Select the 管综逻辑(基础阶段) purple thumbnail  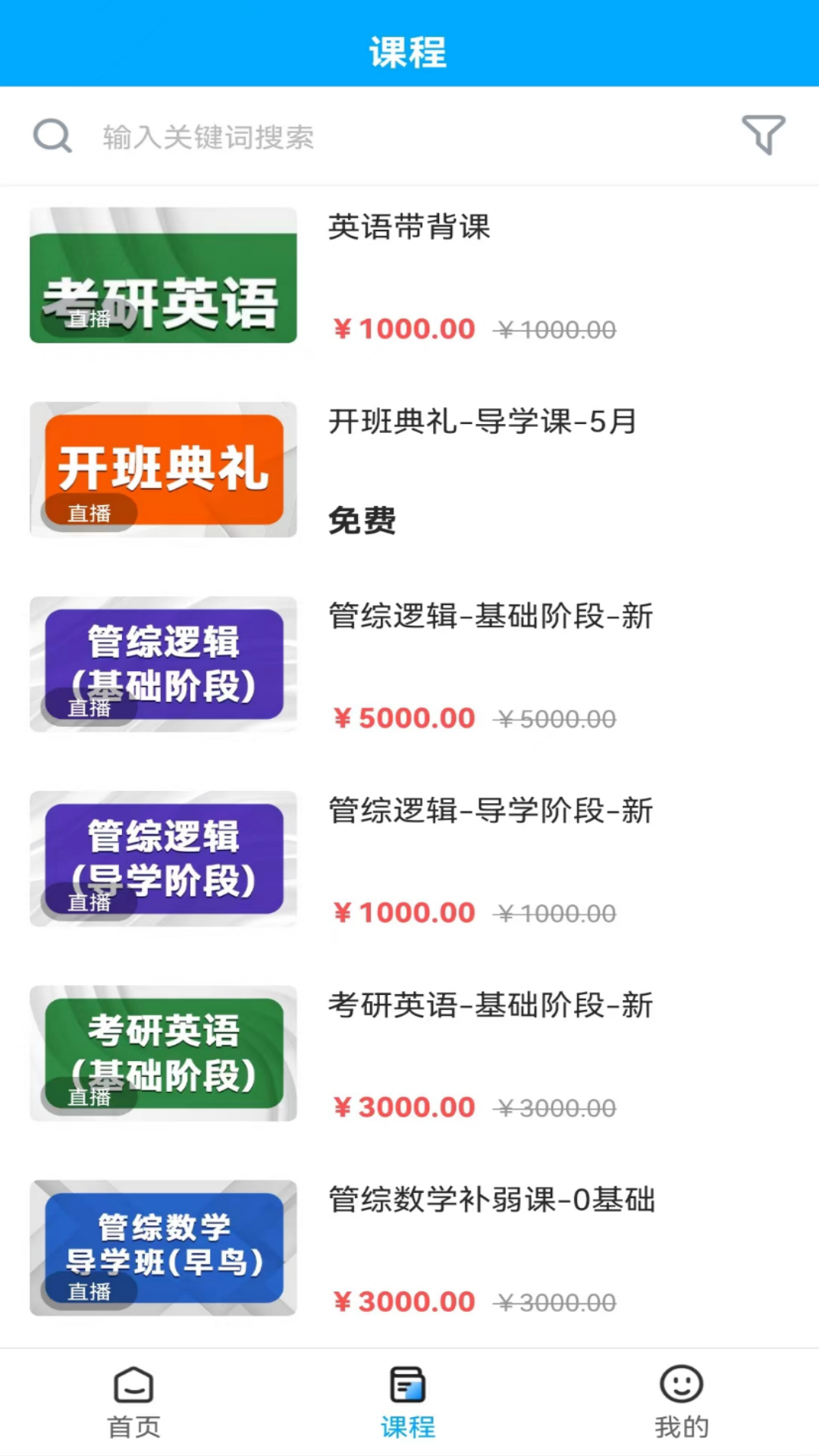click(x=163, y=664)
